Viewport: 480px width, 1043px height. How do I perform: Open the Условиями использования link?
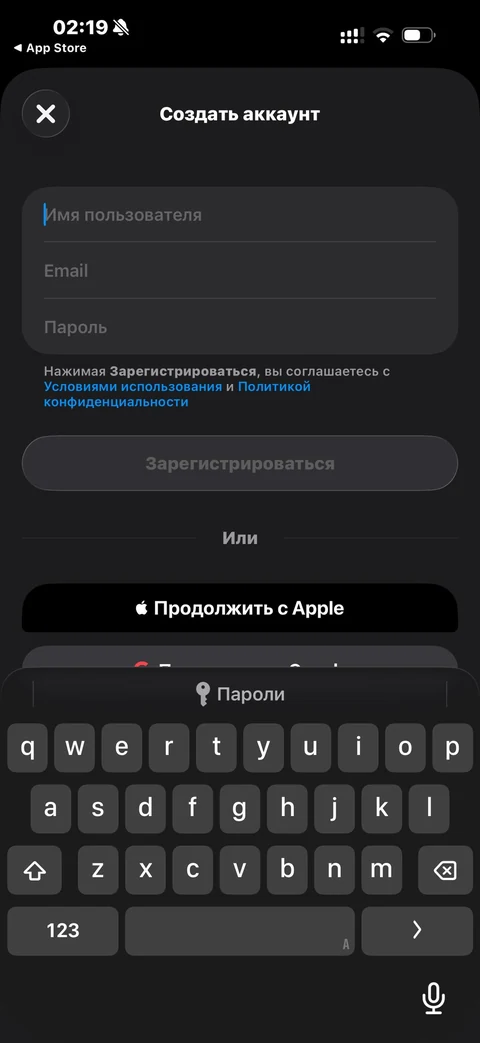133,386
